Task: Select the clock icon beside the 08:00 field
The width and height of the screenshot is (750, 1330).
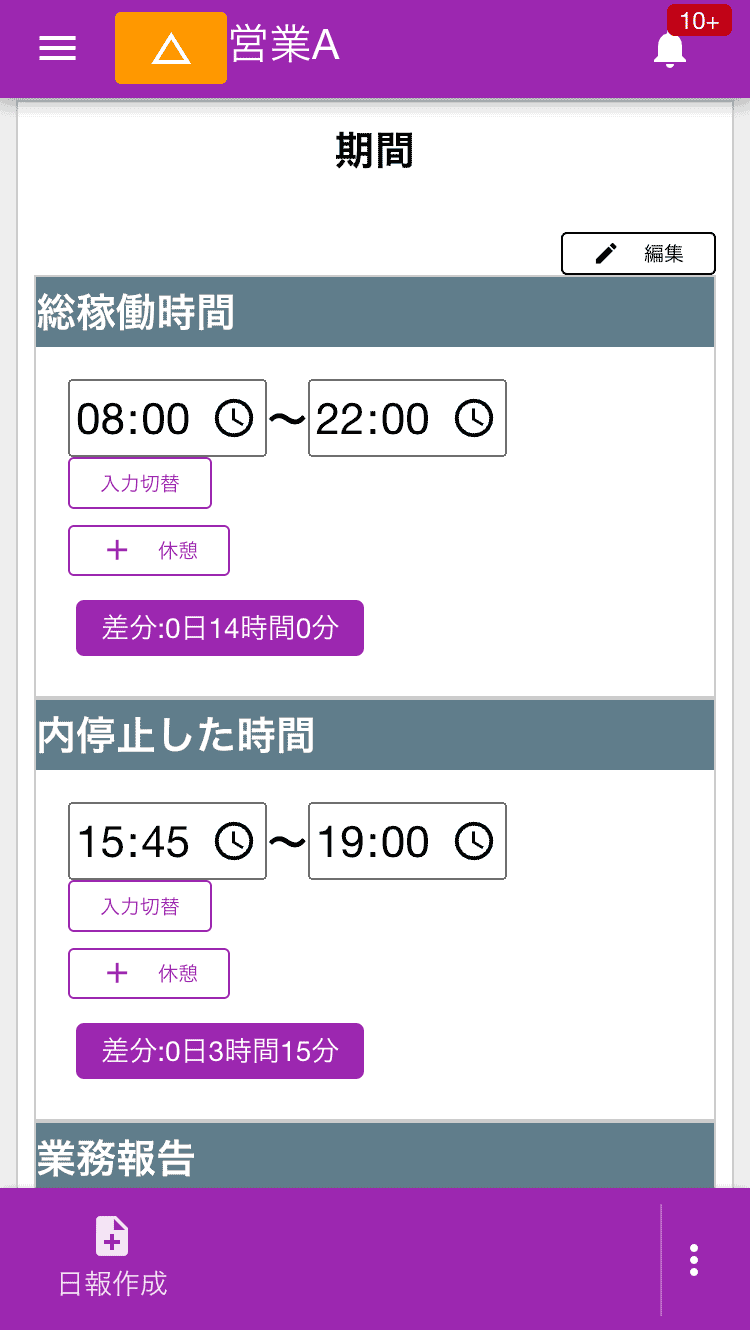Action: (x=234, y=419)
